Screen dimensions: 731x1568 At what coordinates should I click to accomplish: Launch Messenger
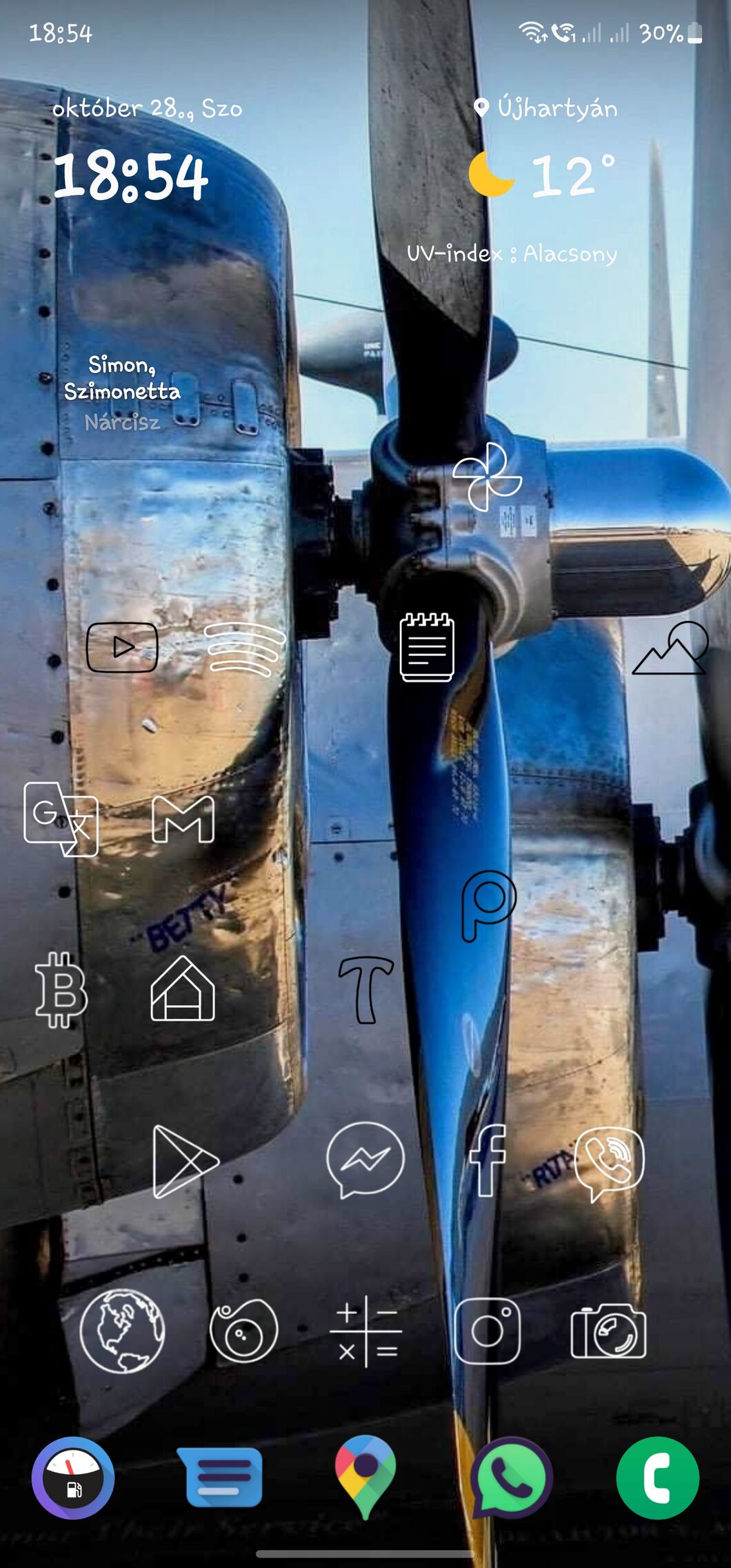[x=365, y=1160]
